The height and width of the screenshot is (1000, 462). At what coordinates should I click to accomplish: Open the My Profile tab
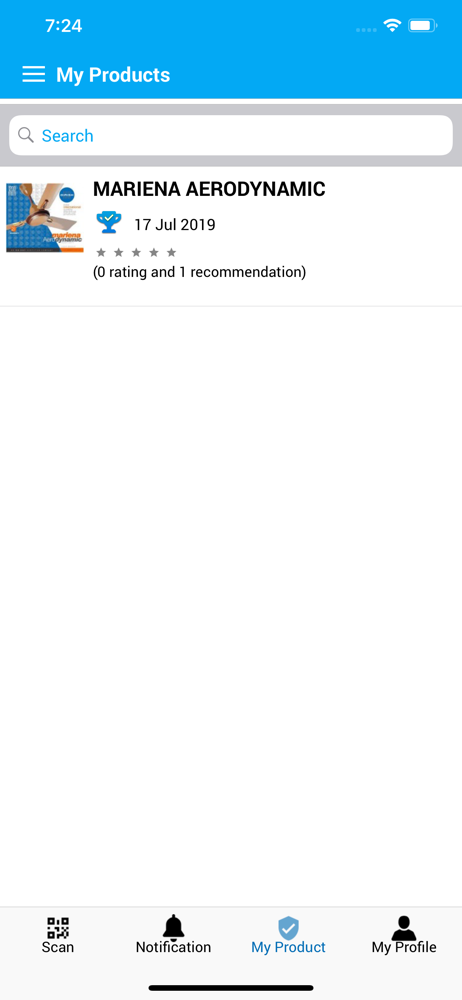pos(404,936)
